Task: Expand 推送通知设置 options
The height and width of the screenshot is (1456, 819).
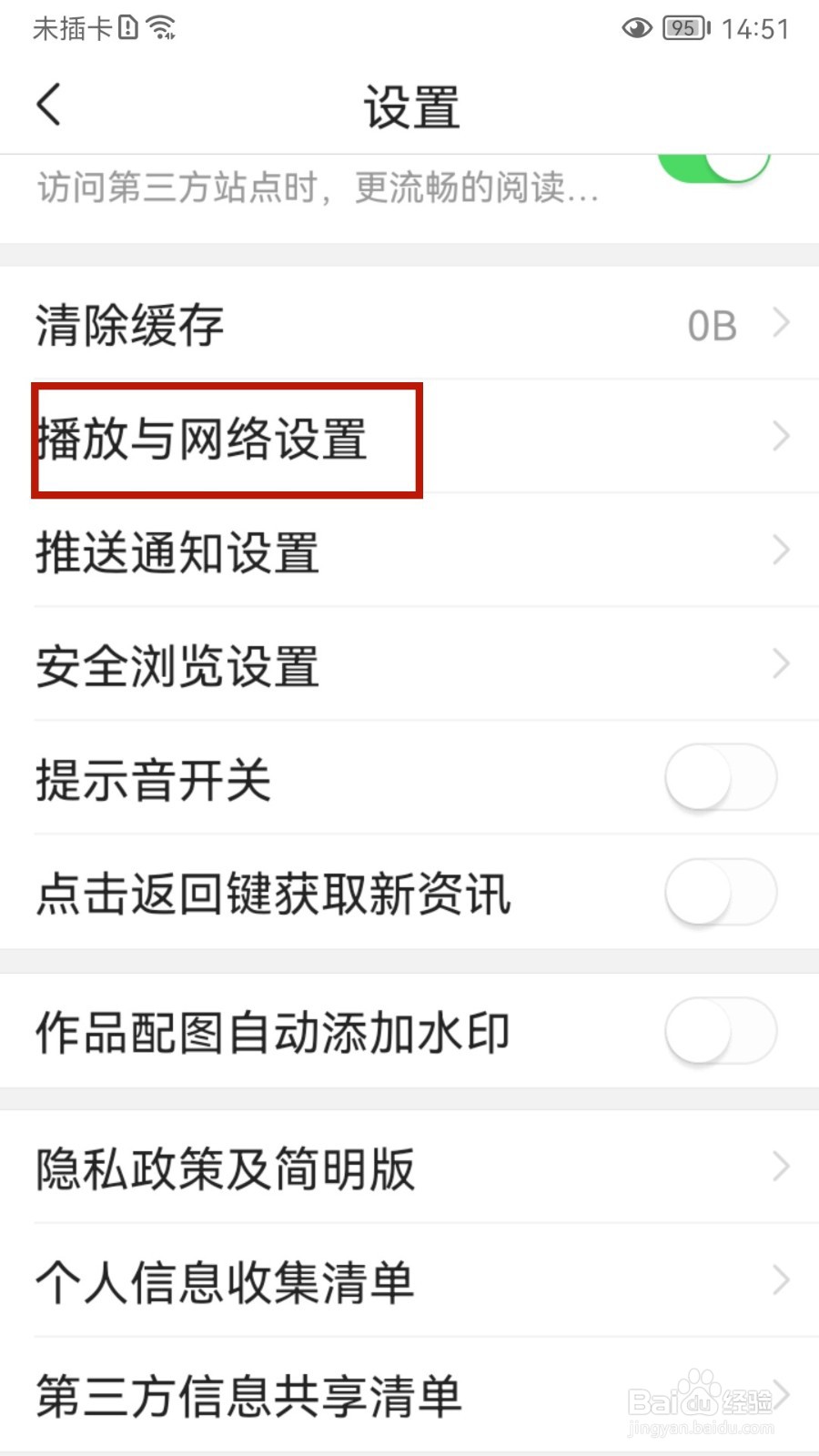Action: tap(781, 550)
